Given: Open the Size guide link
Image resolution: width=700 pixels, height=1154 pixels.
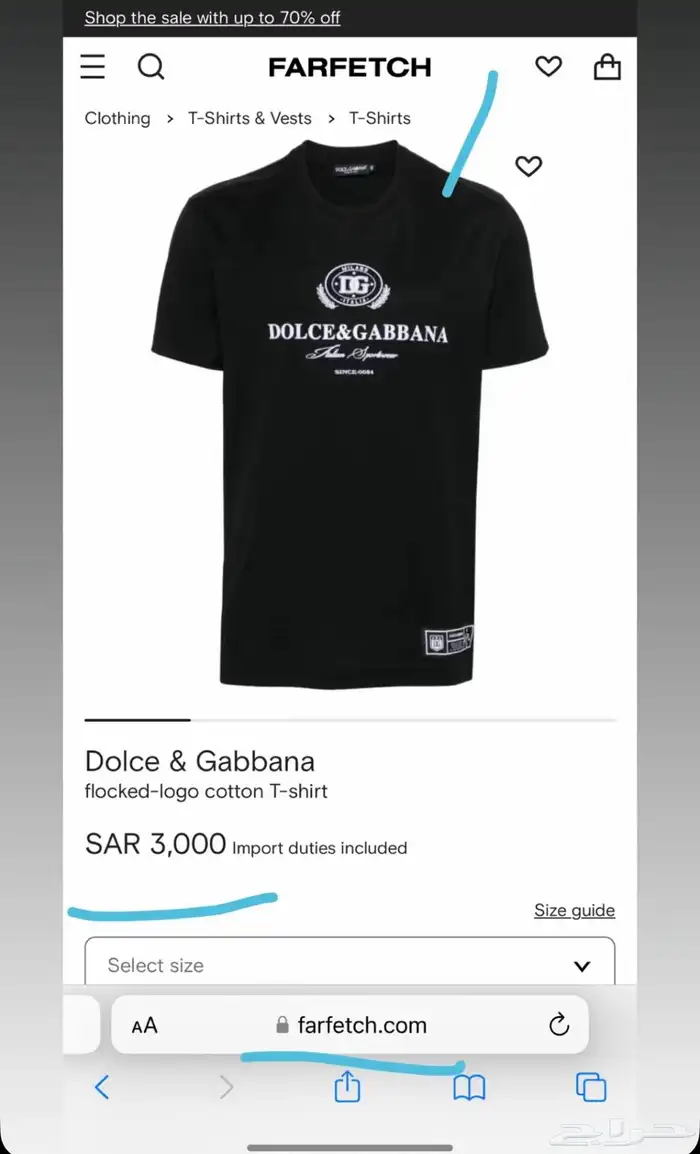Looking at the screenshot, I should [574, 910].
